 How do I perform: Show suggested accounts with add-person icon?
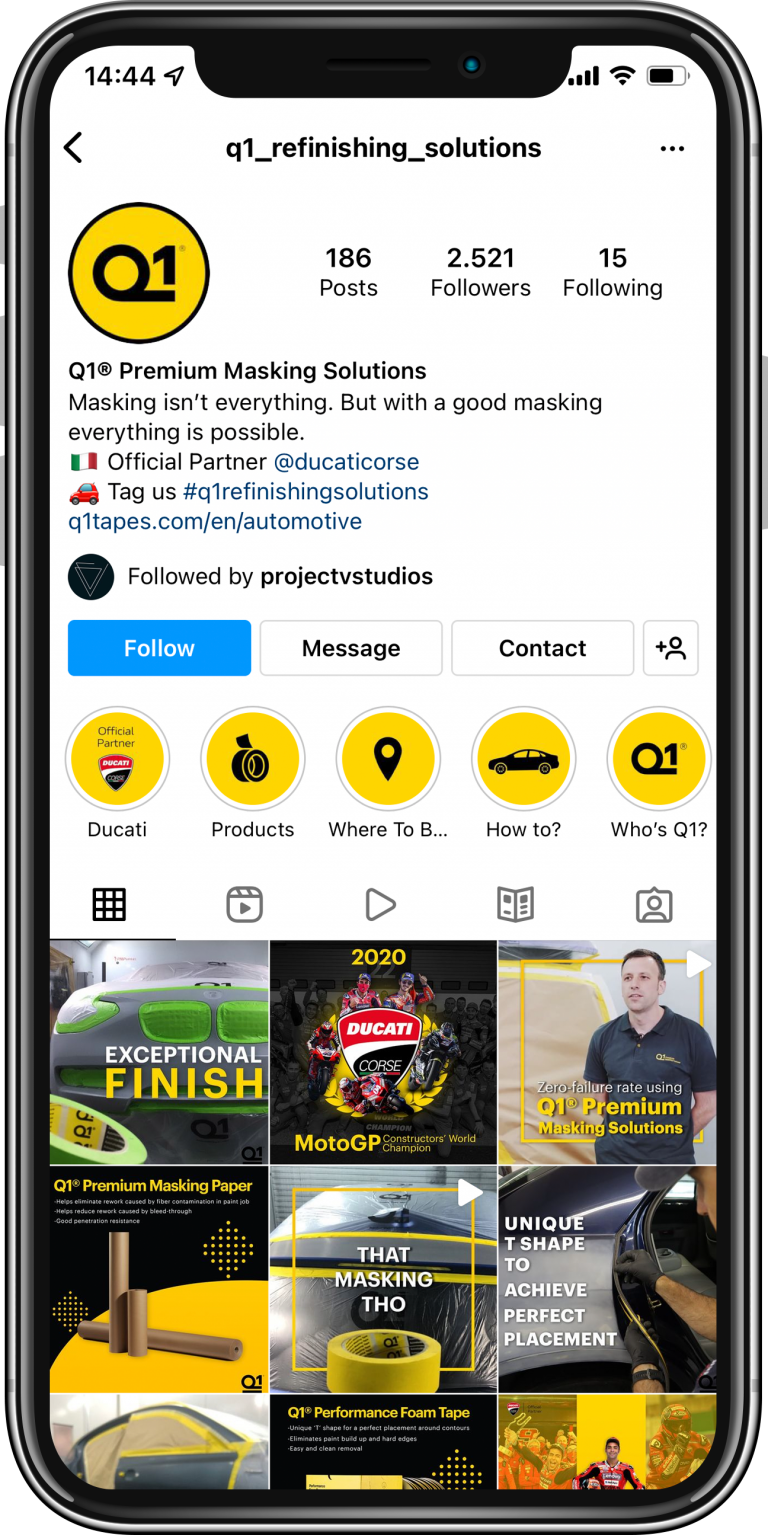tap(670, 648)
